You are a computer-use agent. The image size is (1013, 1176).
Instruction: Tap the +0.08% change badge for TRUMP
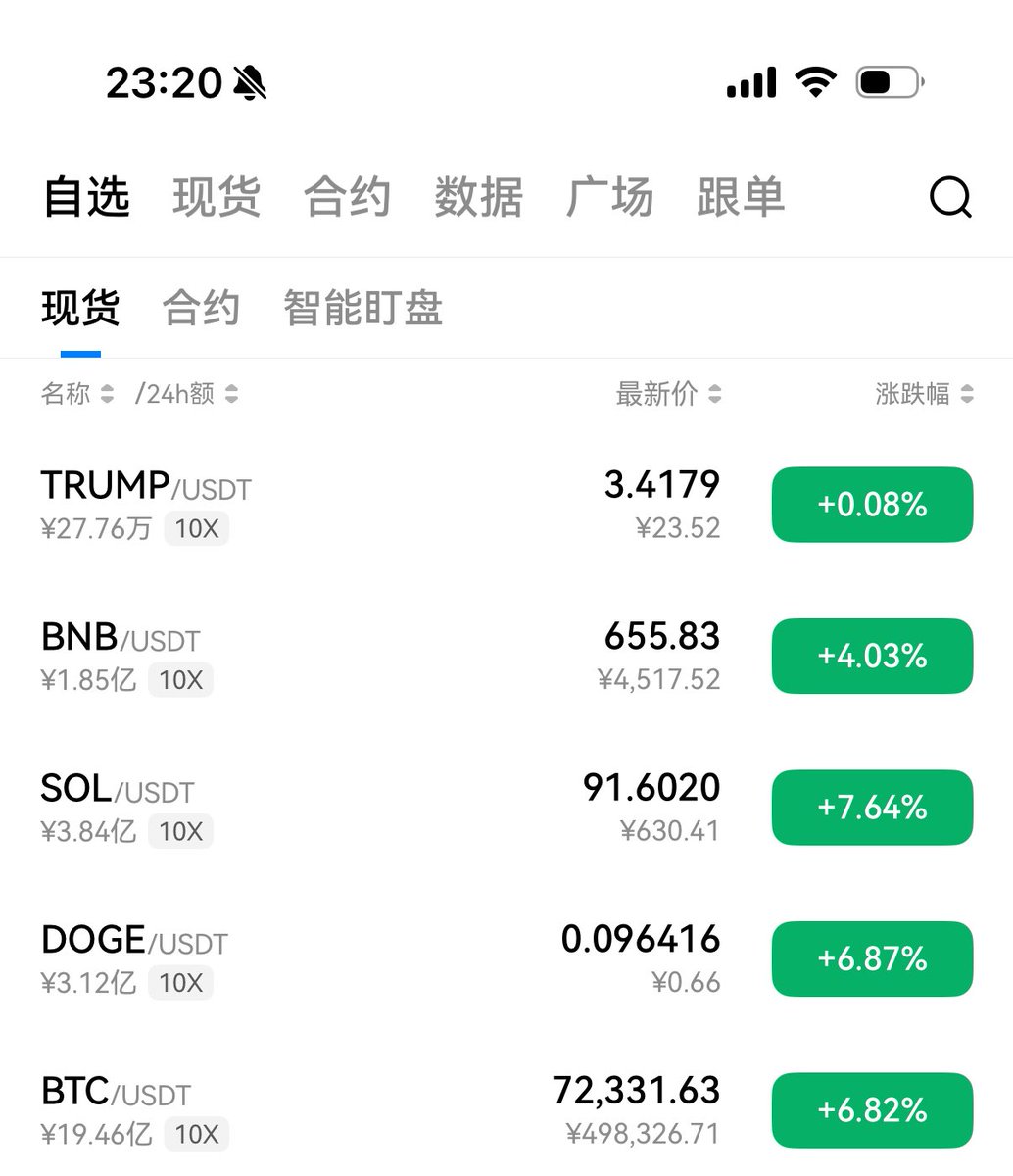click(872, 505)
